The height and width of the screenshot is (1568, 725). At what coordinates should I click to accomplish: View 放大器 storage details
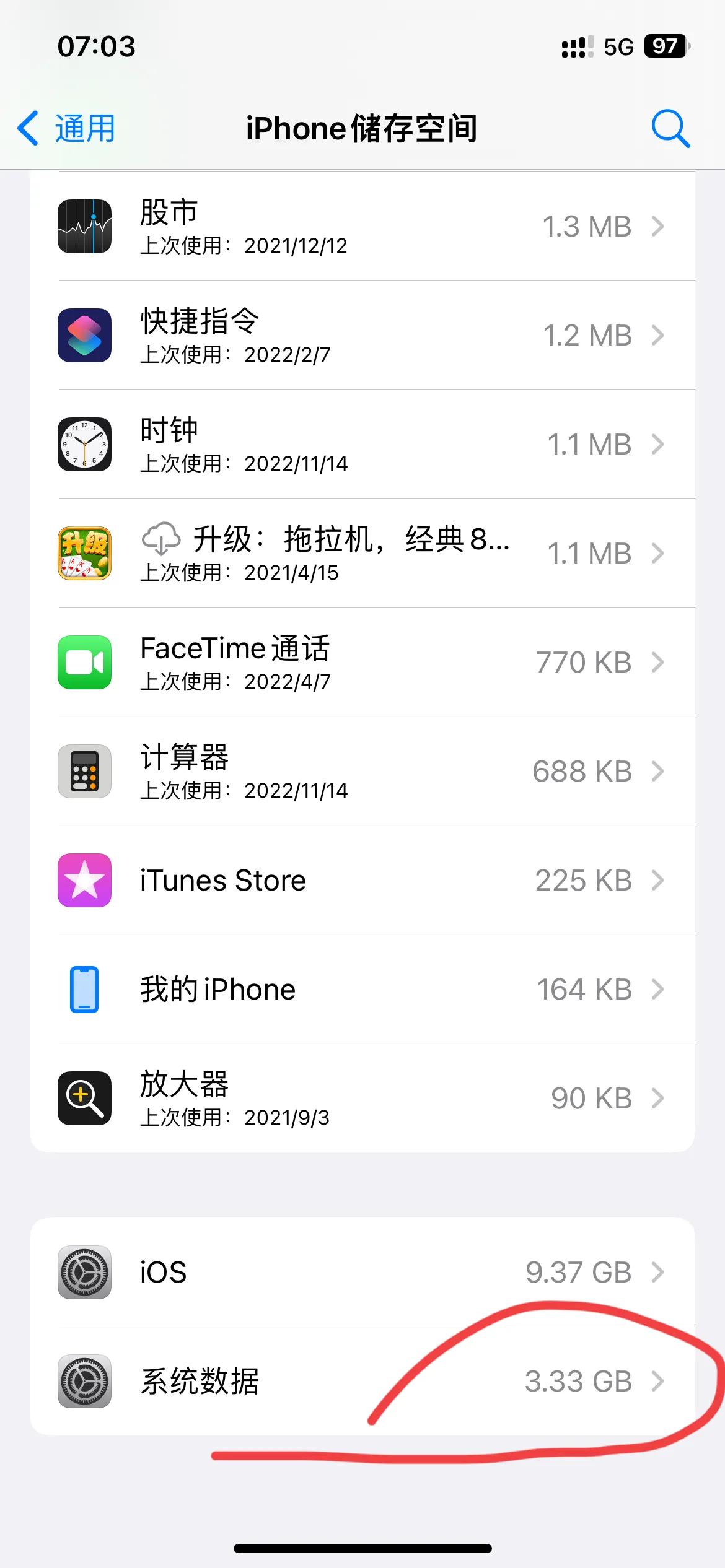(362, 1098)
